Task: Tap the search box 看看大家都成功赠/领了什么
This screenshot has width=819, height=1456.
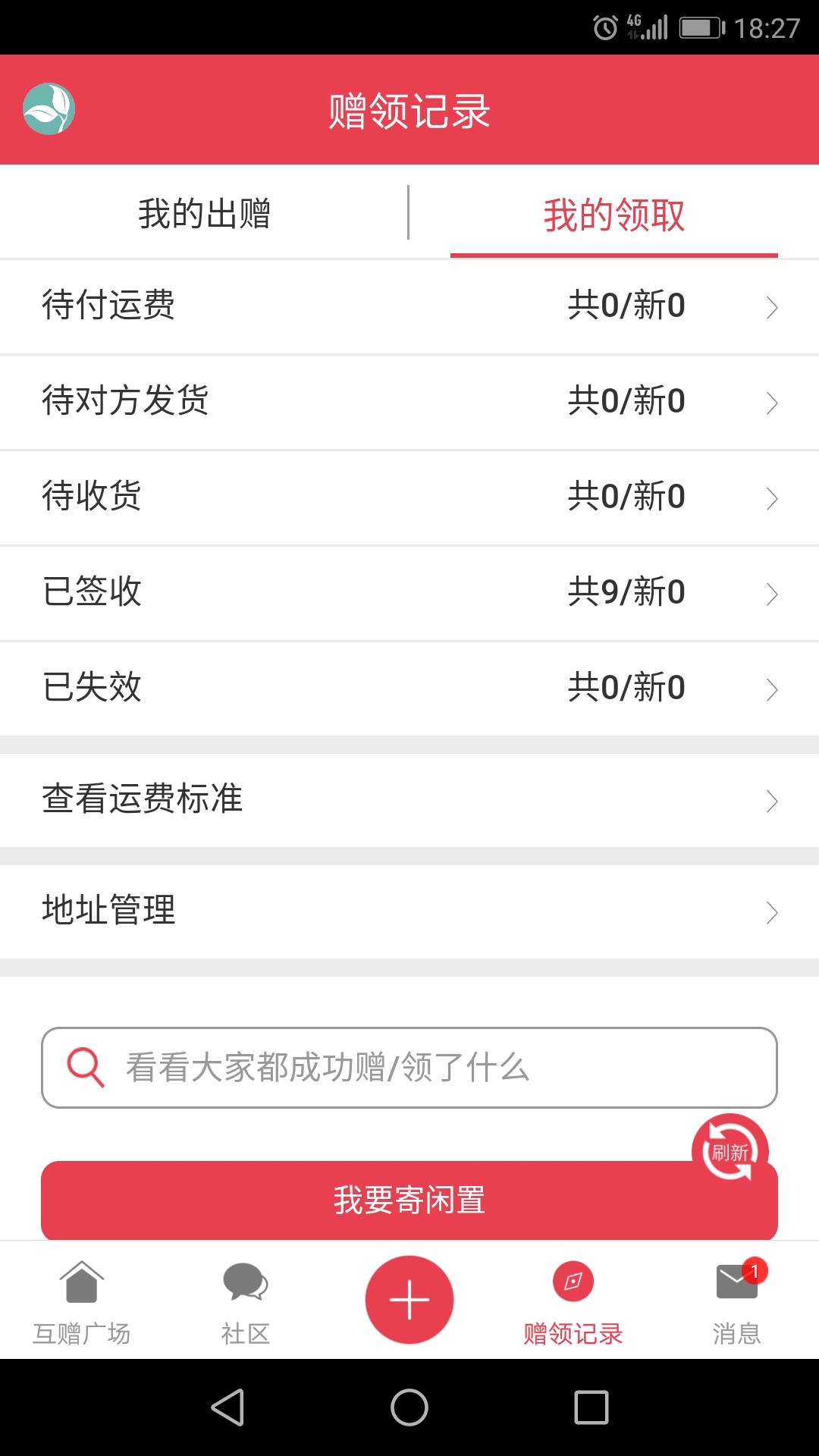Action: [x=409, y=1068]
